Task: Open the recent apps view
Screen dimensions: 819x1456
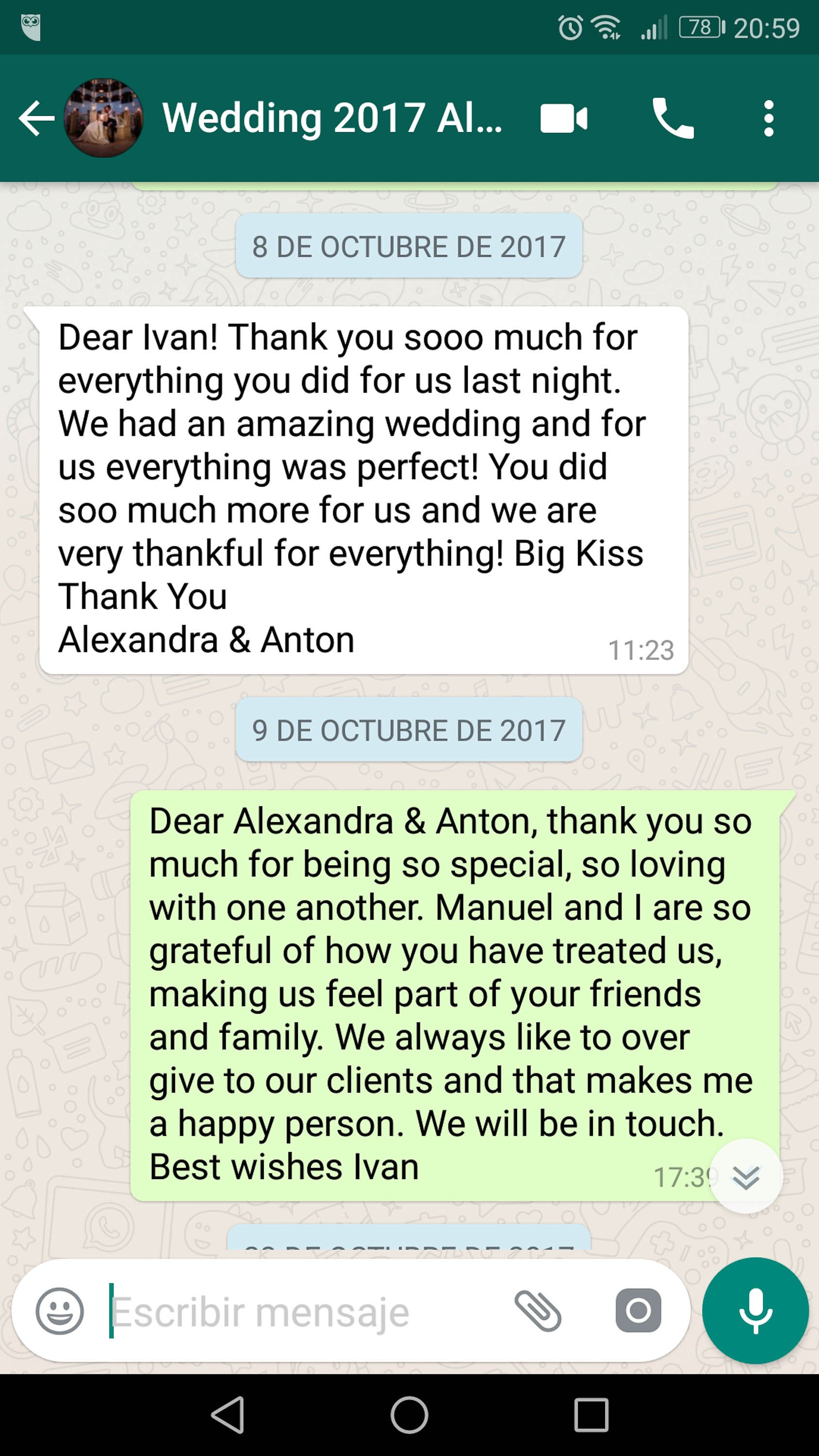Action: 591,1415
